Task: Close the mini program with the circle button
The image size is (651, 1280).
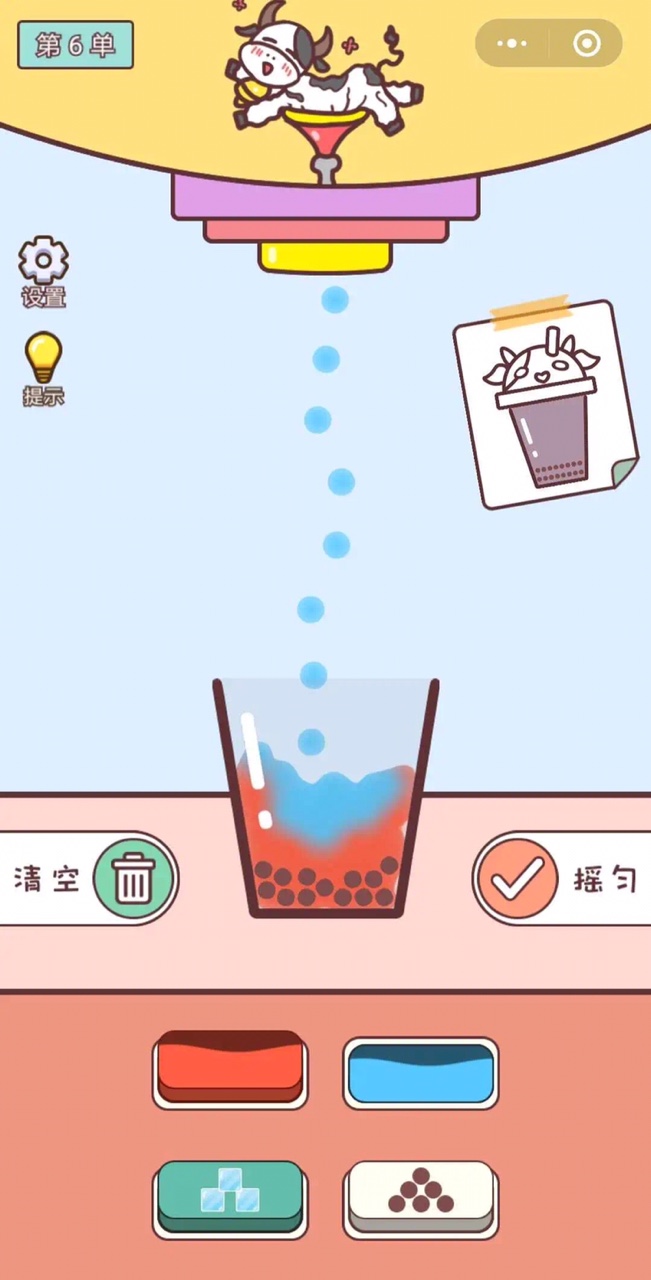Action: pos(586,44)
